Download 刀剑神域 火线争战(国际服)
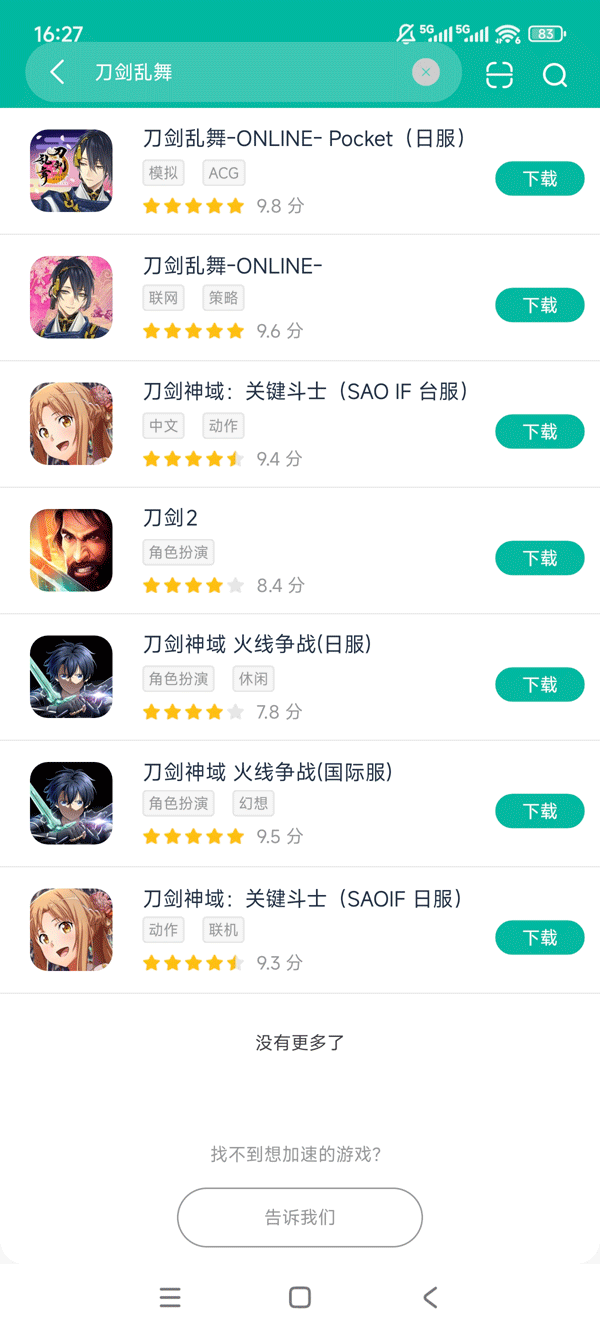The height and width of the screenshot is (1335, 600). point(540,811)
